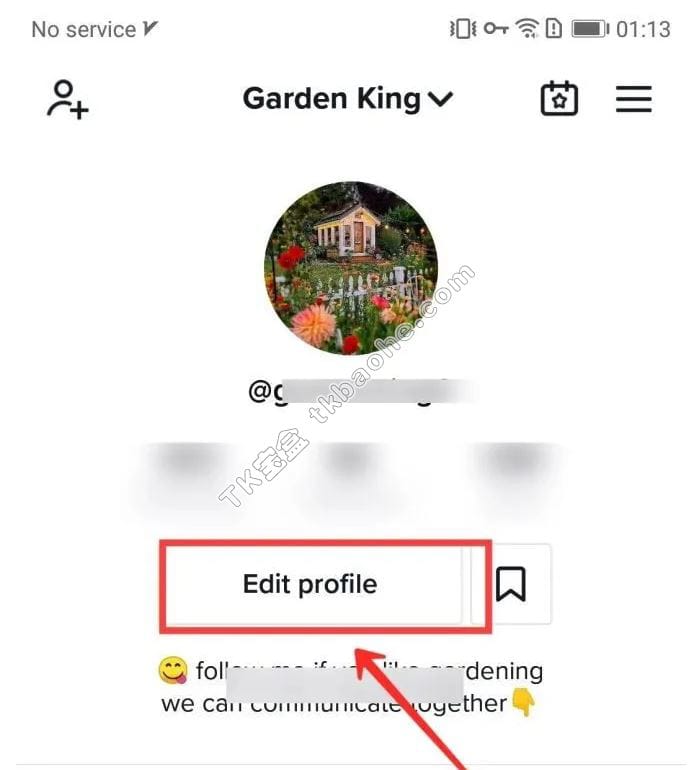The width and height of the screenshot is (697, 770).
Task: Open the calendar star icon
Action: pos(559,99)
